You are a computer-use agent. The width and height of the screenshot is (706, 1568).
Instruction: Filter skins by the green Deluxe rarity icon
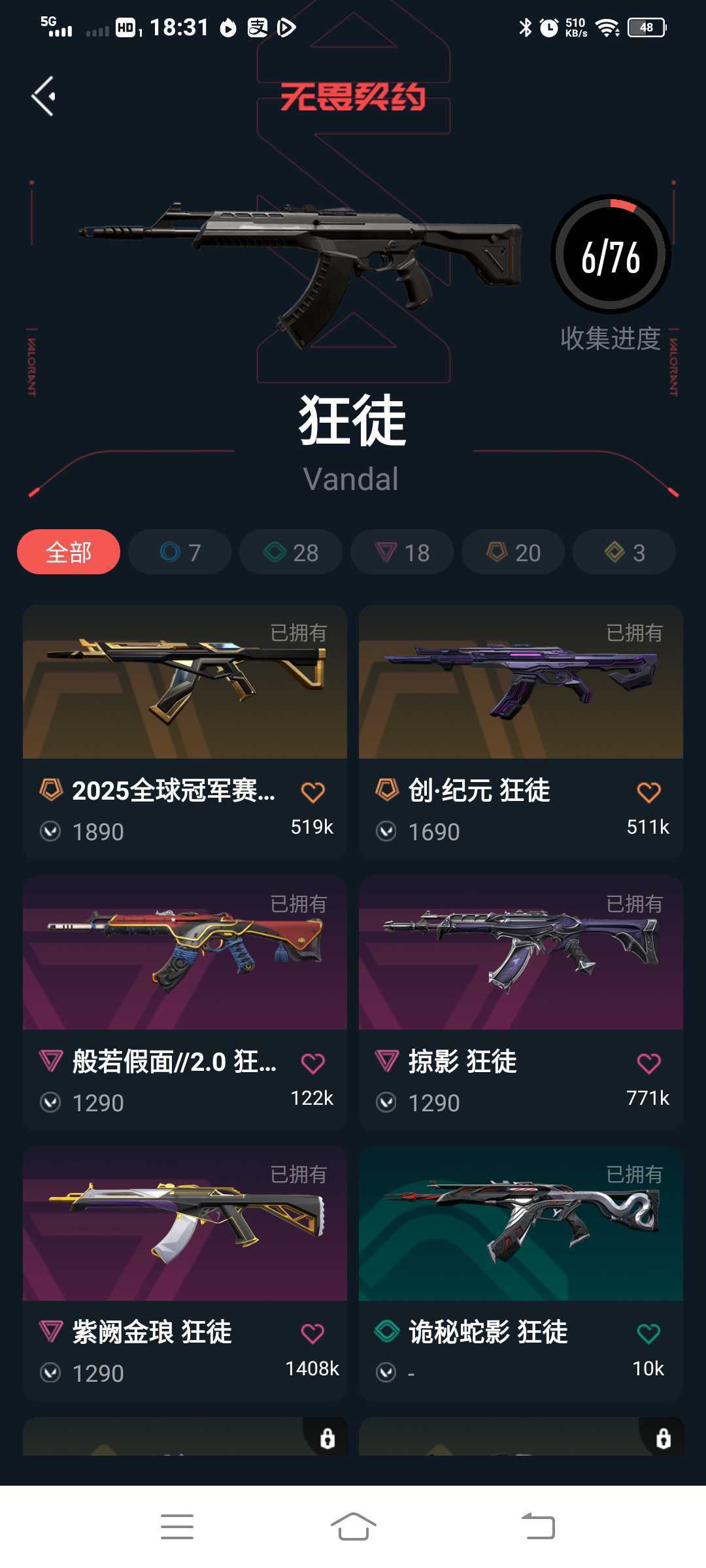pyautogui.click(x=291, y=552)
